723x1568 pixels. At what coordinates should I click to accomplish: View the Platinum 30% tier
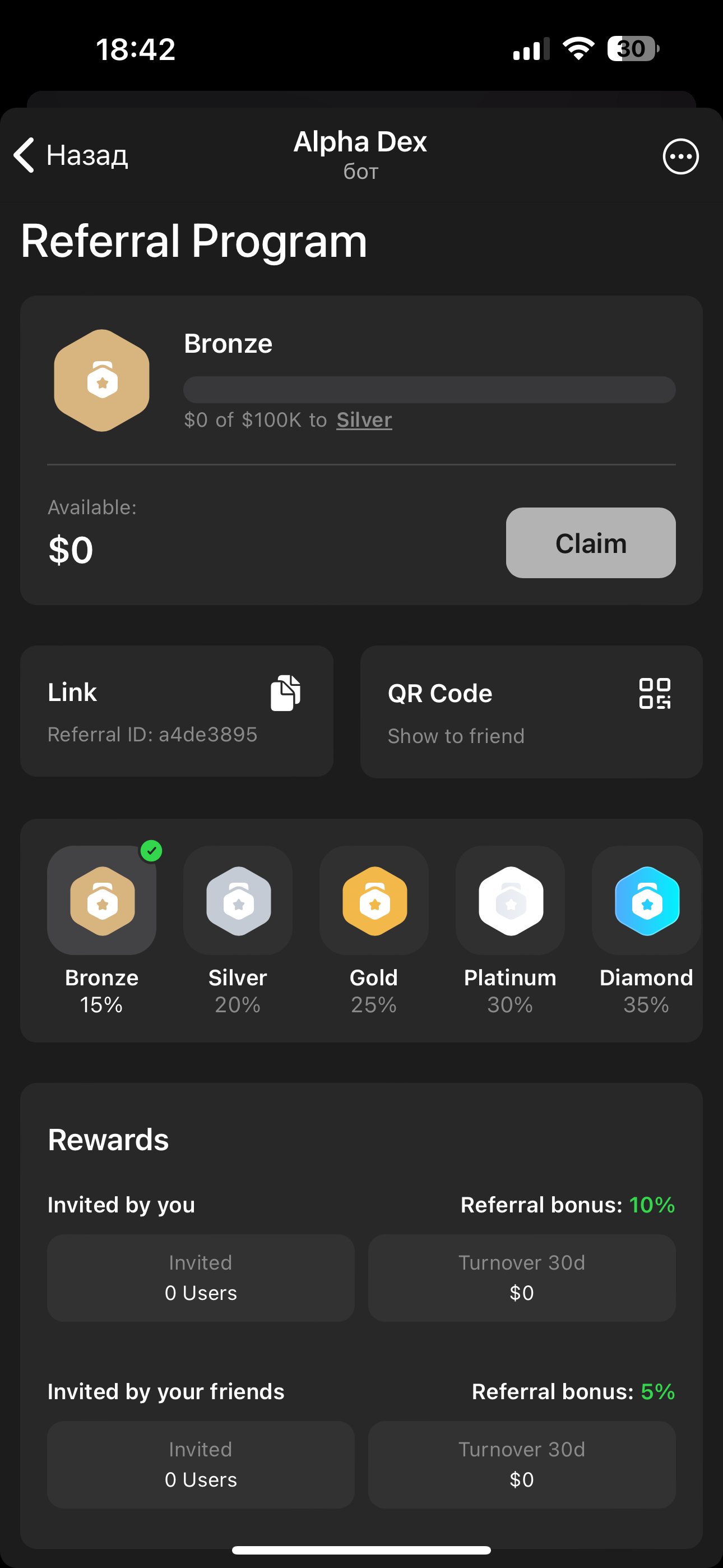pos(510,901)
